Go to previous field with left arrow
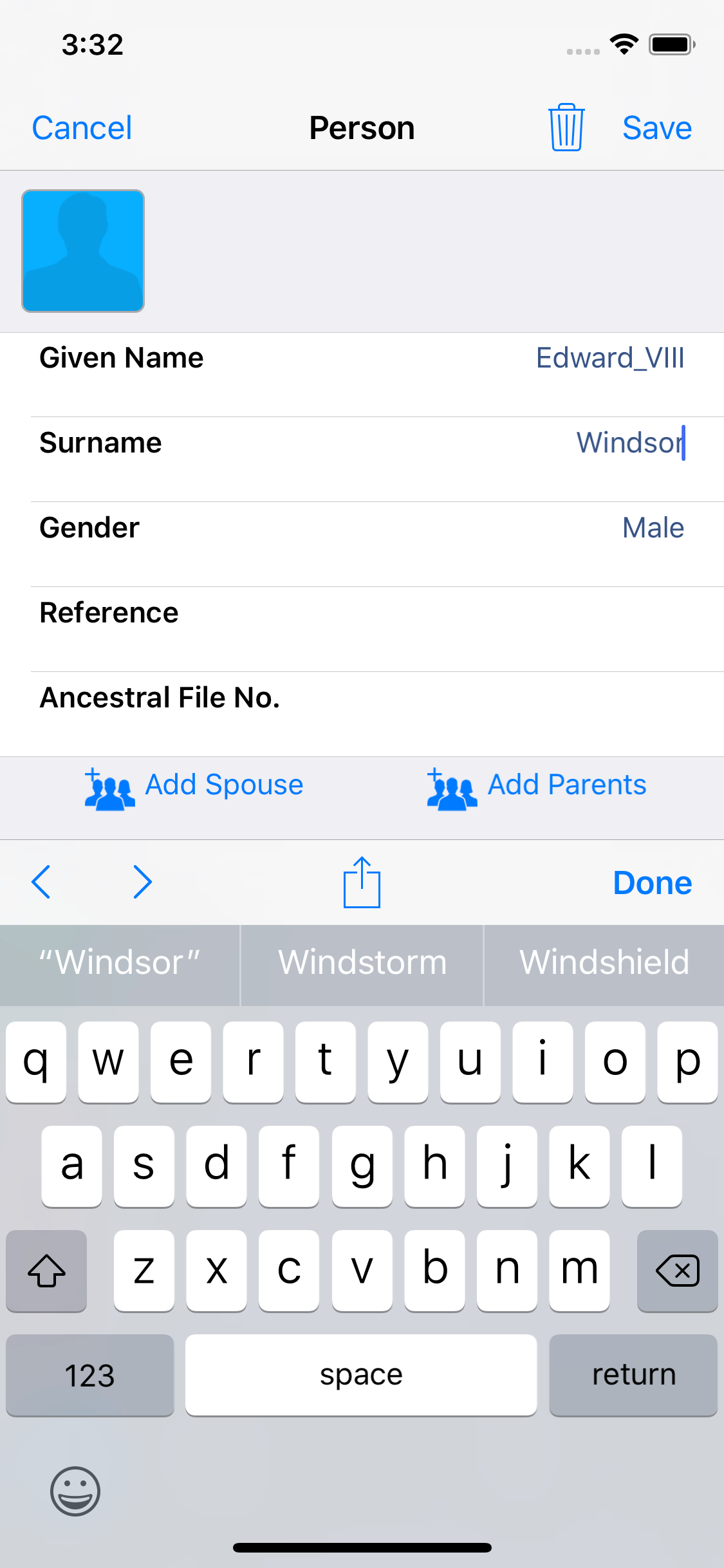The height and width of the screenshot is (1568, 724). [41, 882]
